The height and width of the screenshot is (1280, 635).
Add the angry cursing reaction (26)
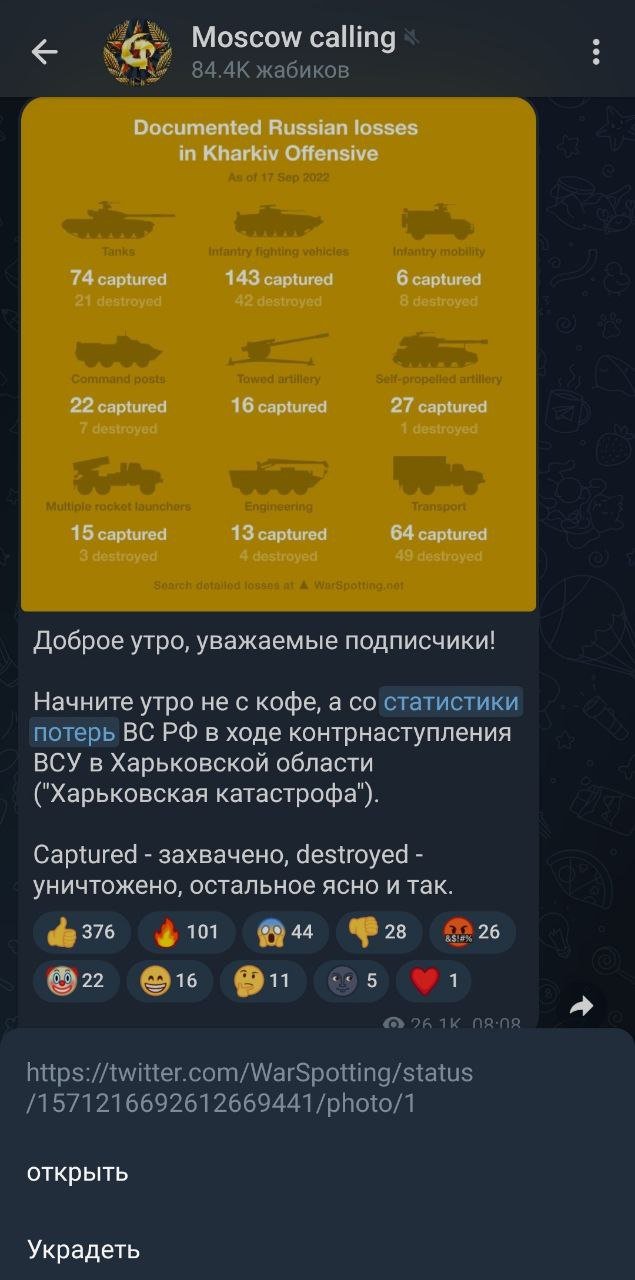click(x=471, y=932)
